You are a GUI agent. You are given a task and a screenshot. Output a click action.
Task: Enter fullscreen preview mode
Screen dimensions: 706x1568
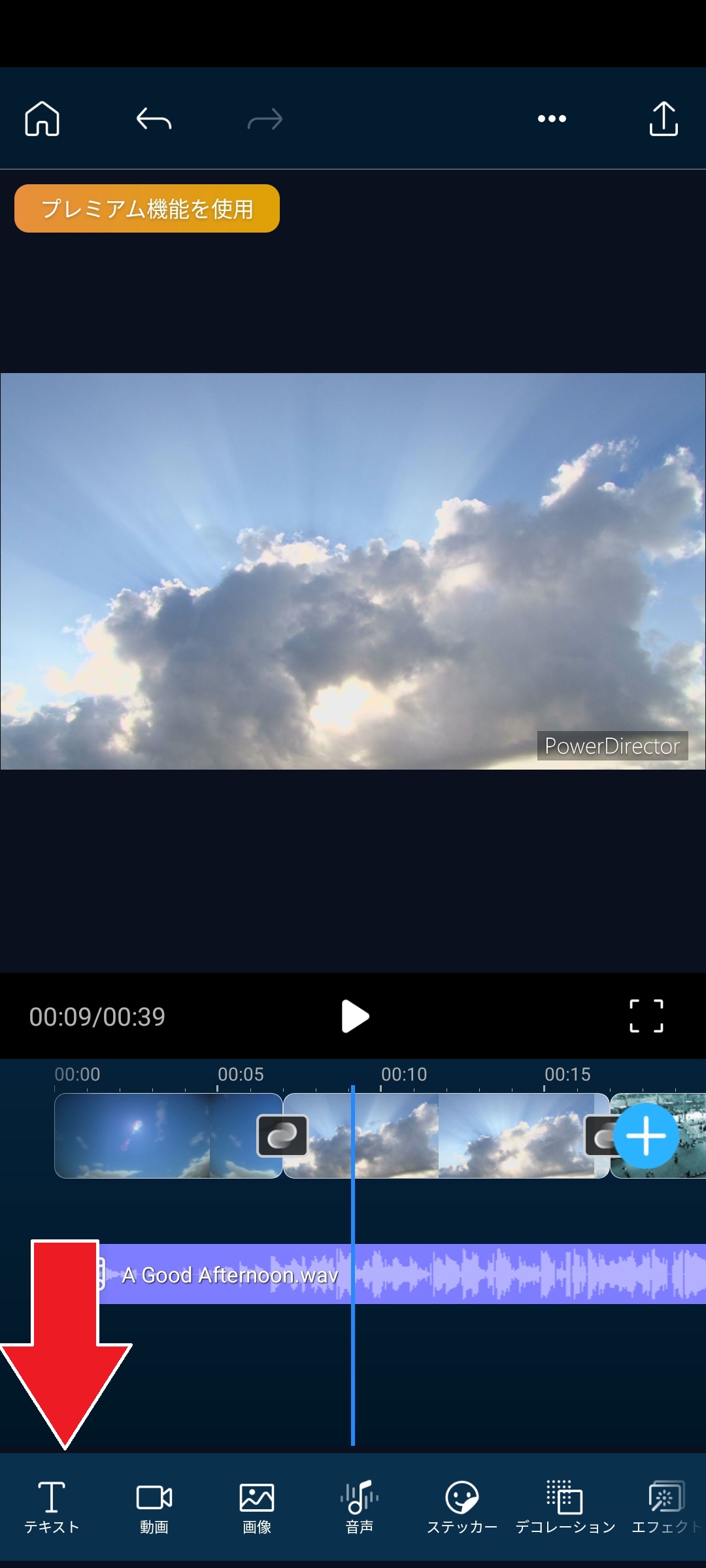[x=646, y=1016]
